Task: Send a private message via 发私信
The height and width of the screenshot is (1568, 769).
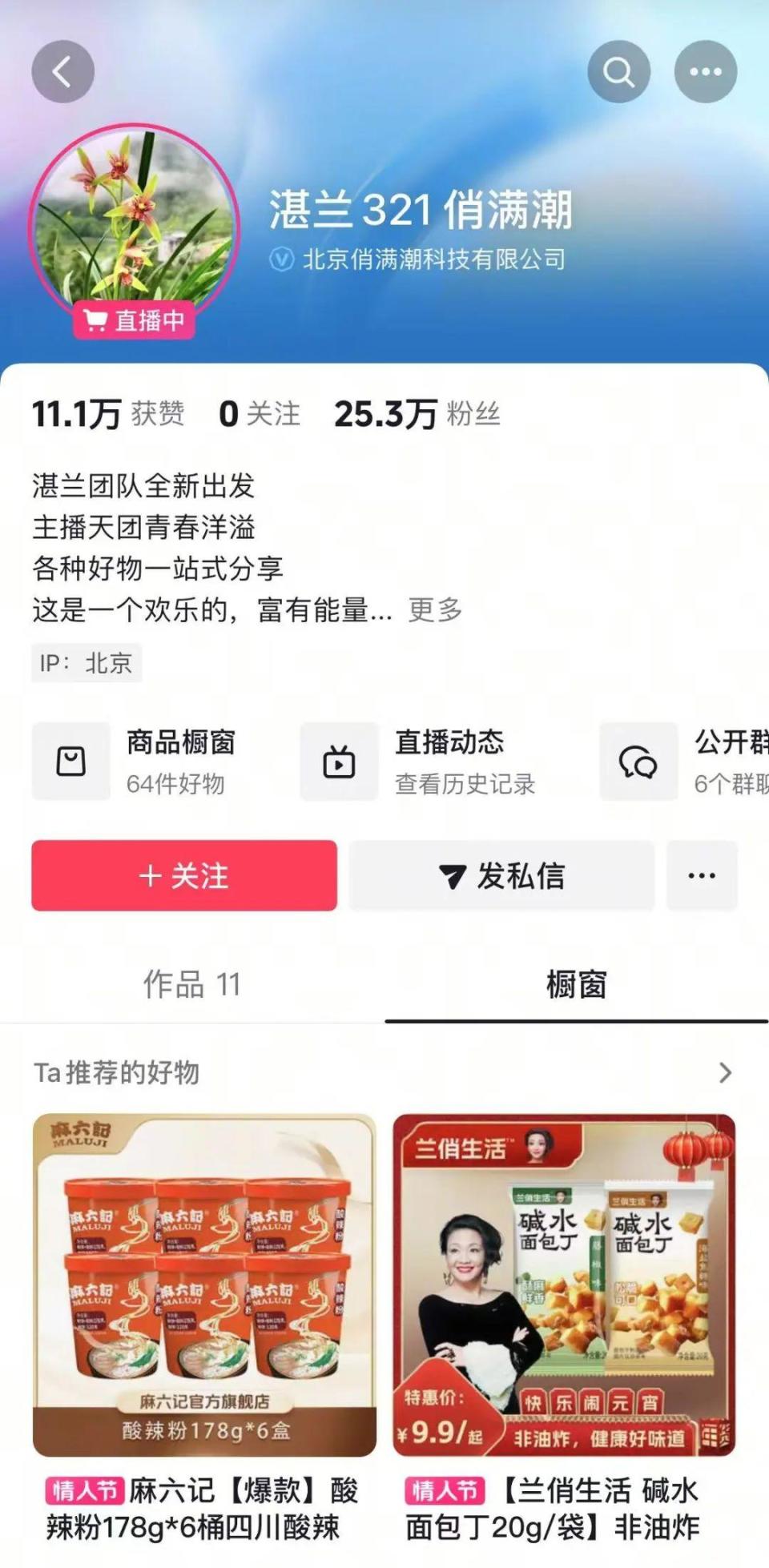Action: 501,875
